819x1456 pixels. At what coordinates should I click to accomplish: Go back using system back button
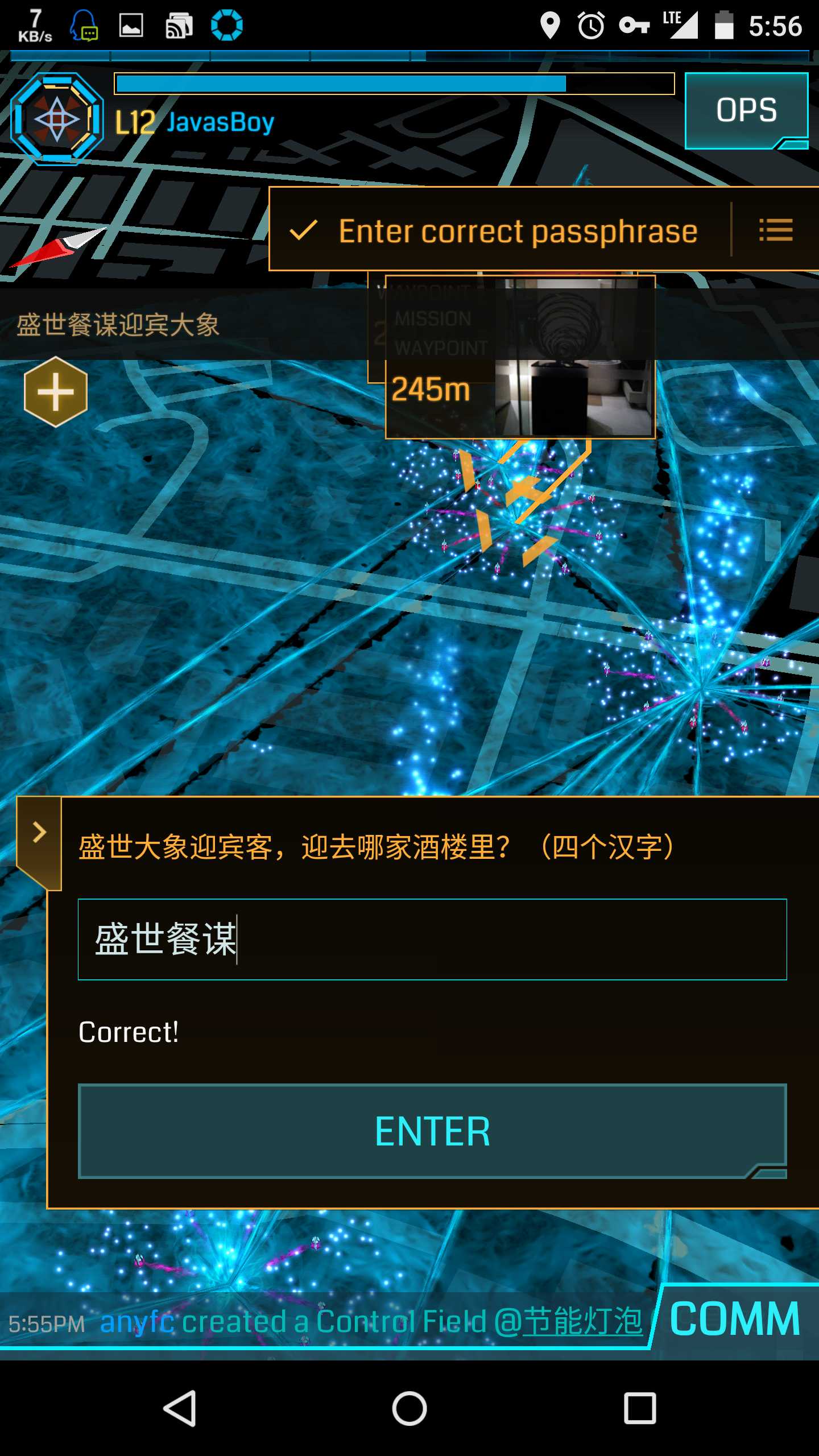pyautogui.click(x=180, y=1408)
